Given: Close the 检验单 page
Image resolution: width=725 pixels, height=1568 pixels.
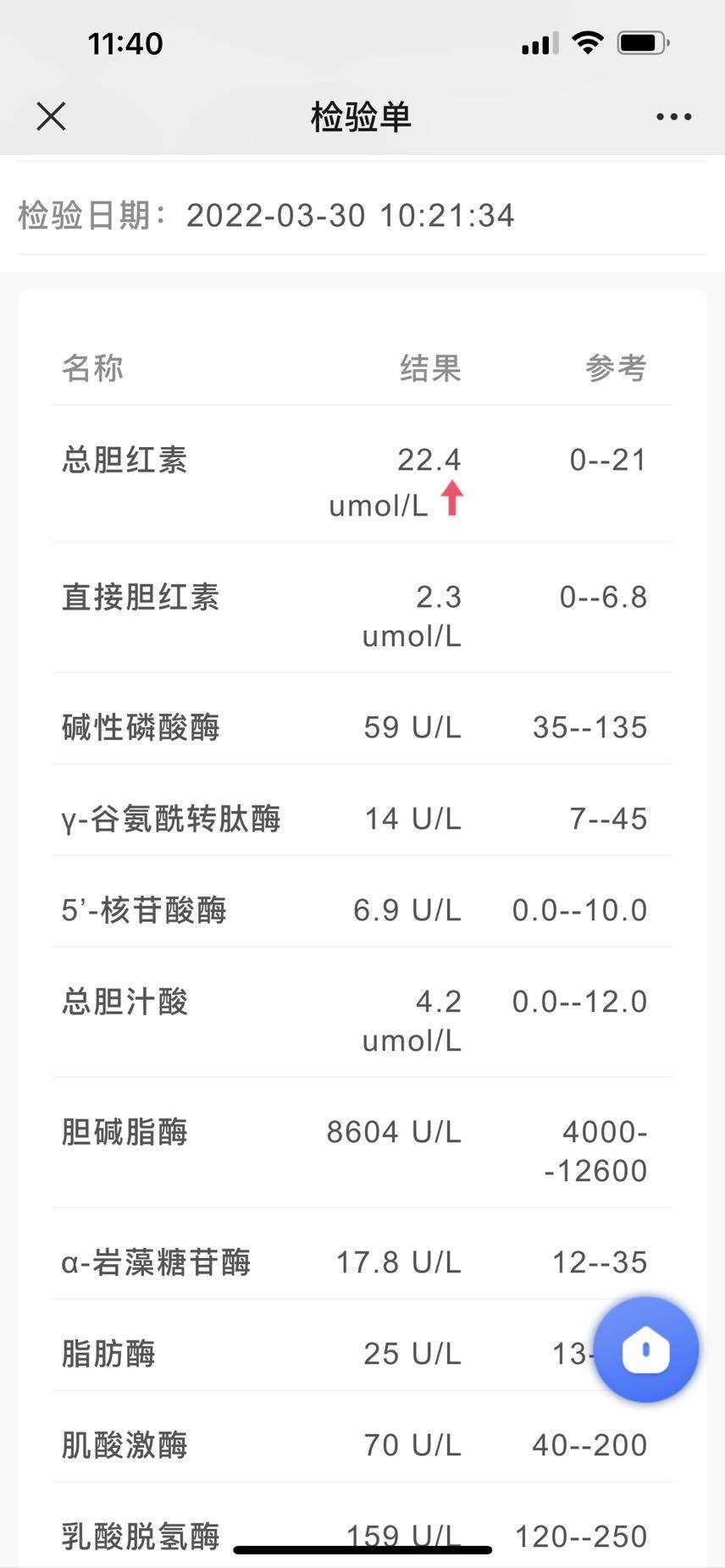Looking at the screenshot, I should pos(52,117).
